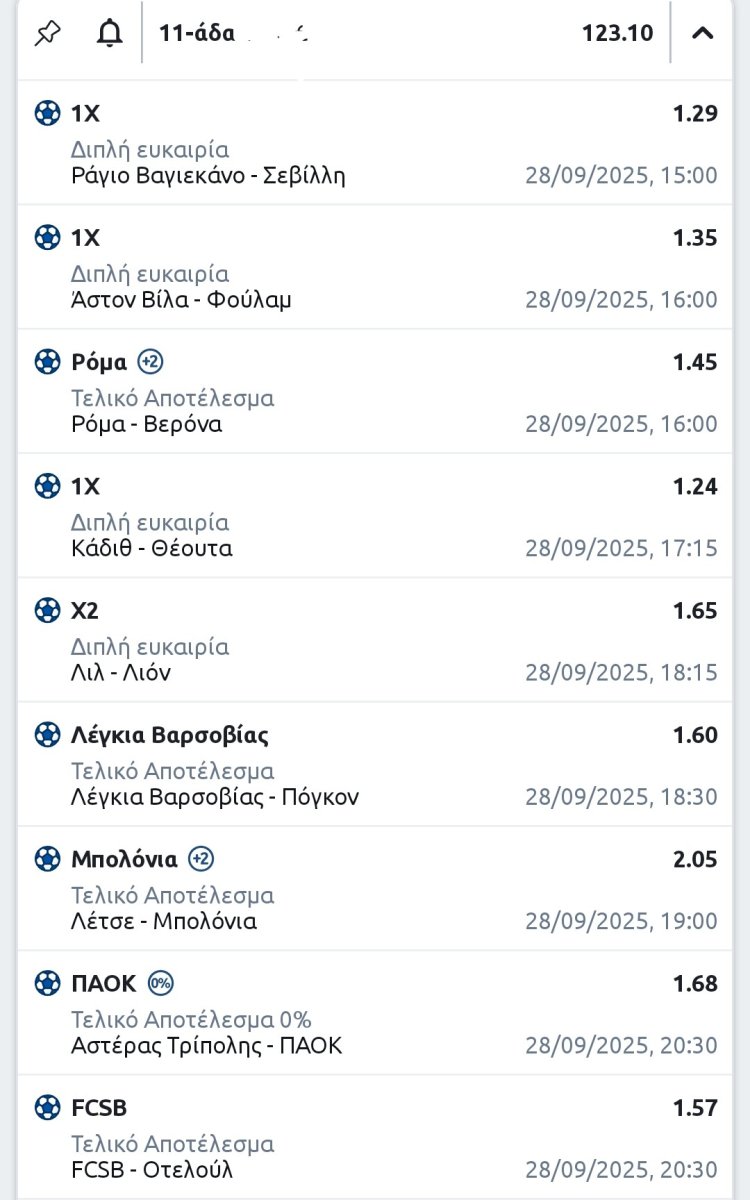Tap the 0% badge next to ΠΑΟΚ
750x1200 pixels.
coord(160,983)
